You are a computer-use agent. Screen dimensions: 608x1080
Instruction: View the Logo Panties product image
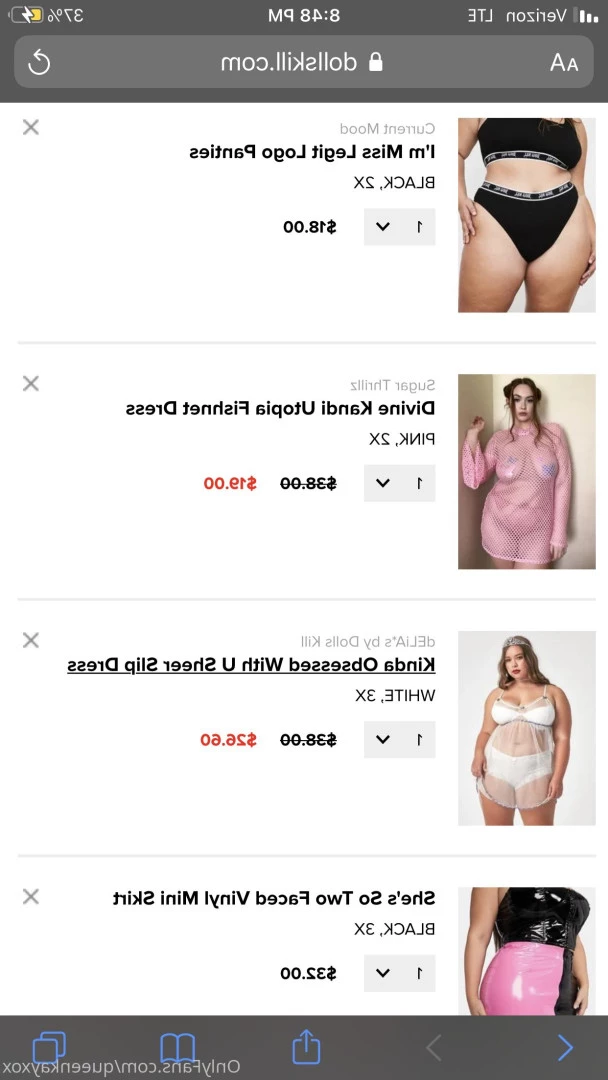click(526, 215)
